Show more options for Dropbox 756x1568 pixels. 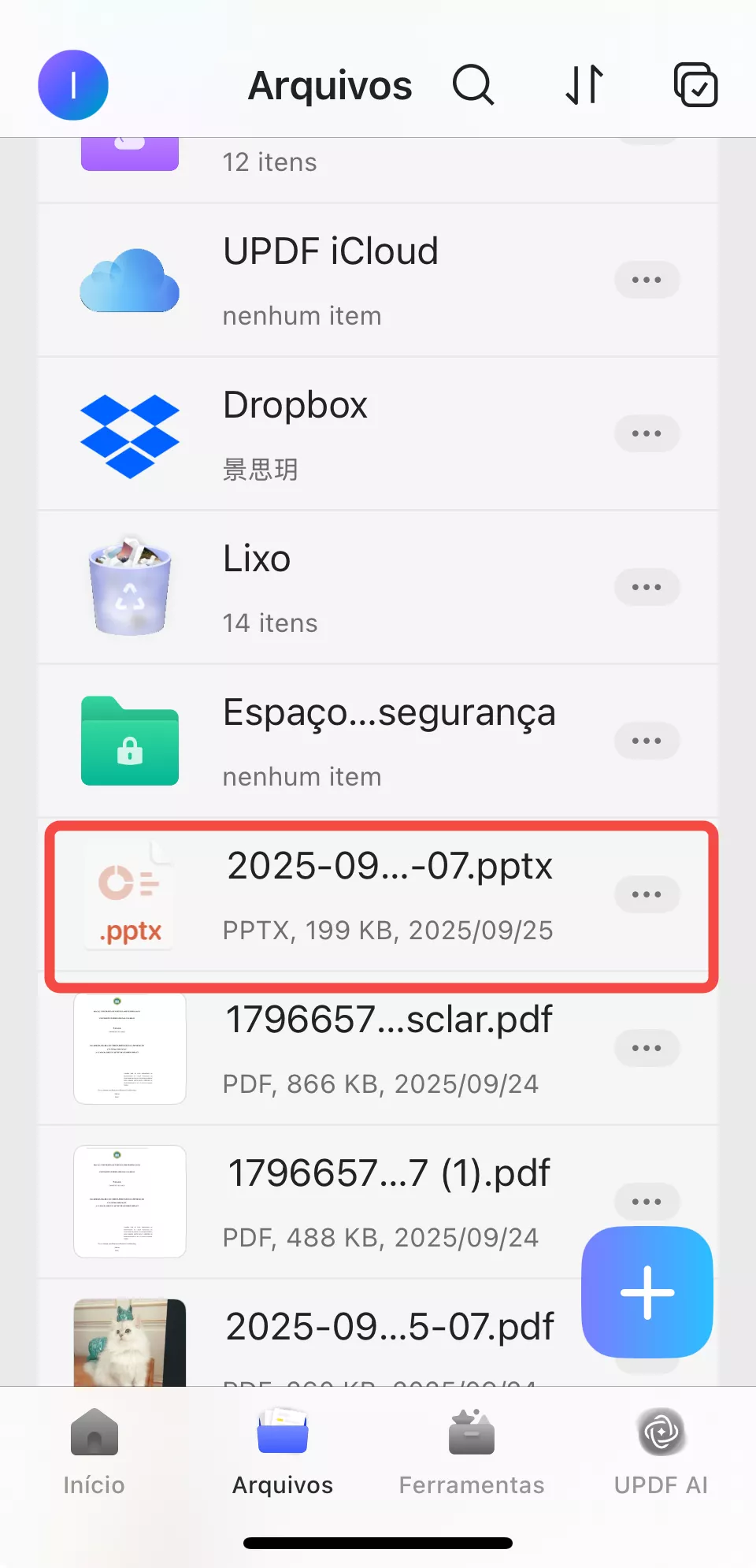click(x=647, y=433)
